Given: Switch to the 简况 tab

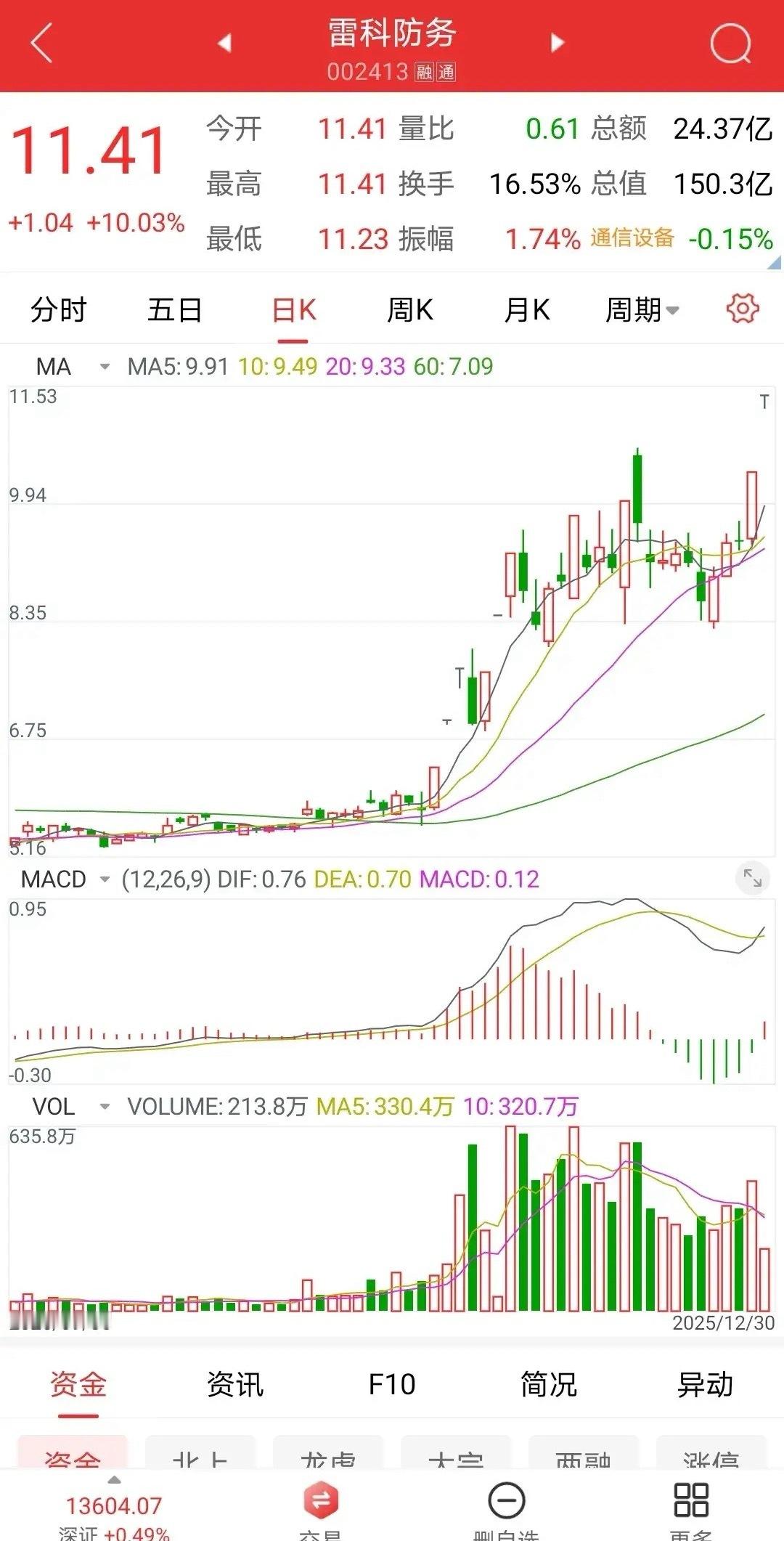Looking at the screenshot, I should click(x=548, y=1384).
